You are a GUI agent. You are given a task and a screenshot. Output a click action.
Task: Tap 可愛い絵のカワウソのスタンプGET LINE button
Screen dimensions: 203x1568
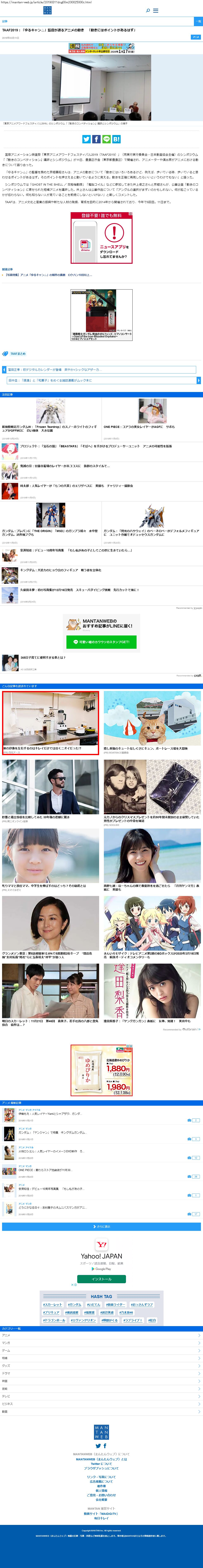tap(101, 642)
